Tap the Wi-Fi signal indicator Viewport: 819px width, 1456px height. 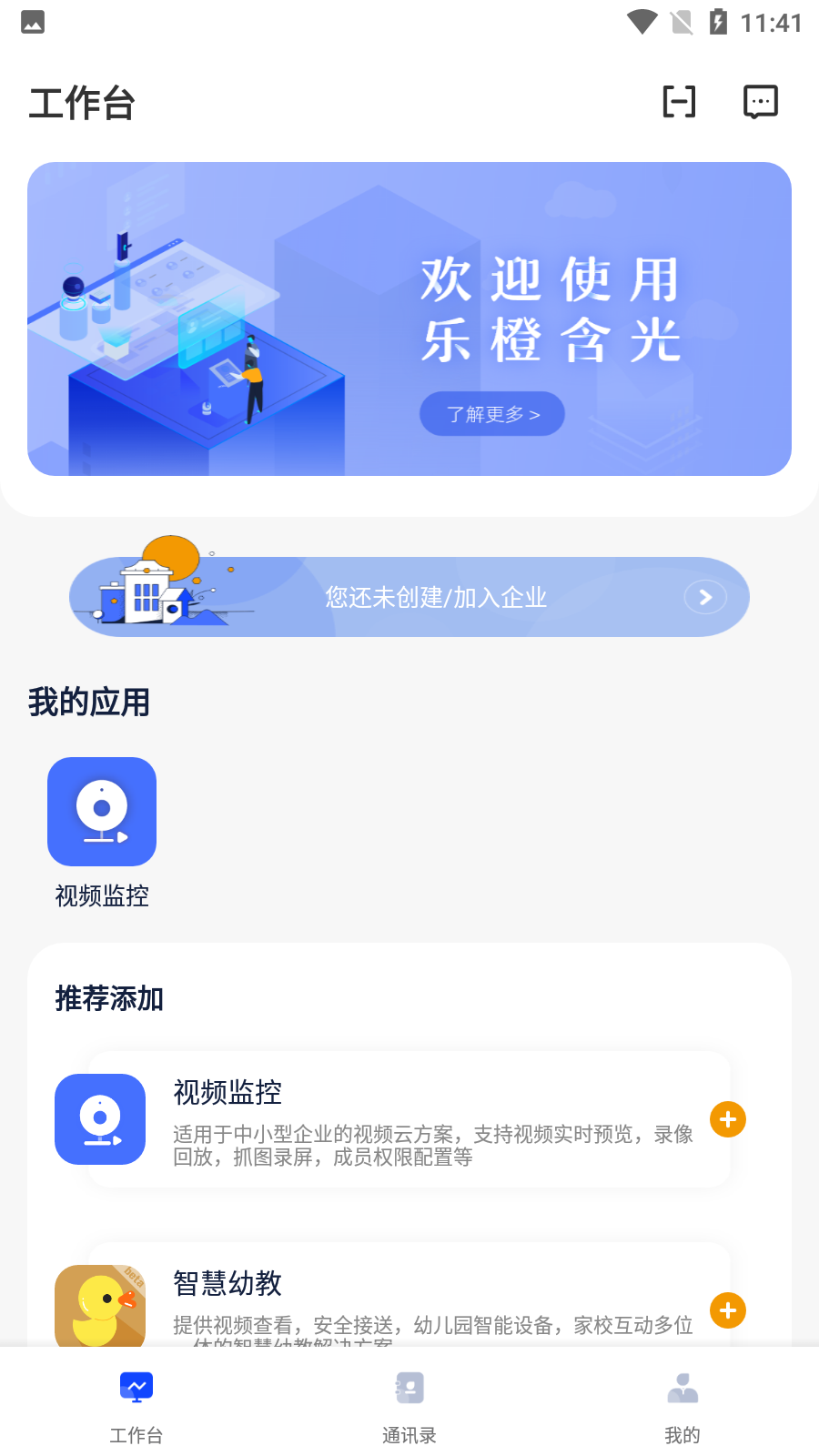click(642, 22)
